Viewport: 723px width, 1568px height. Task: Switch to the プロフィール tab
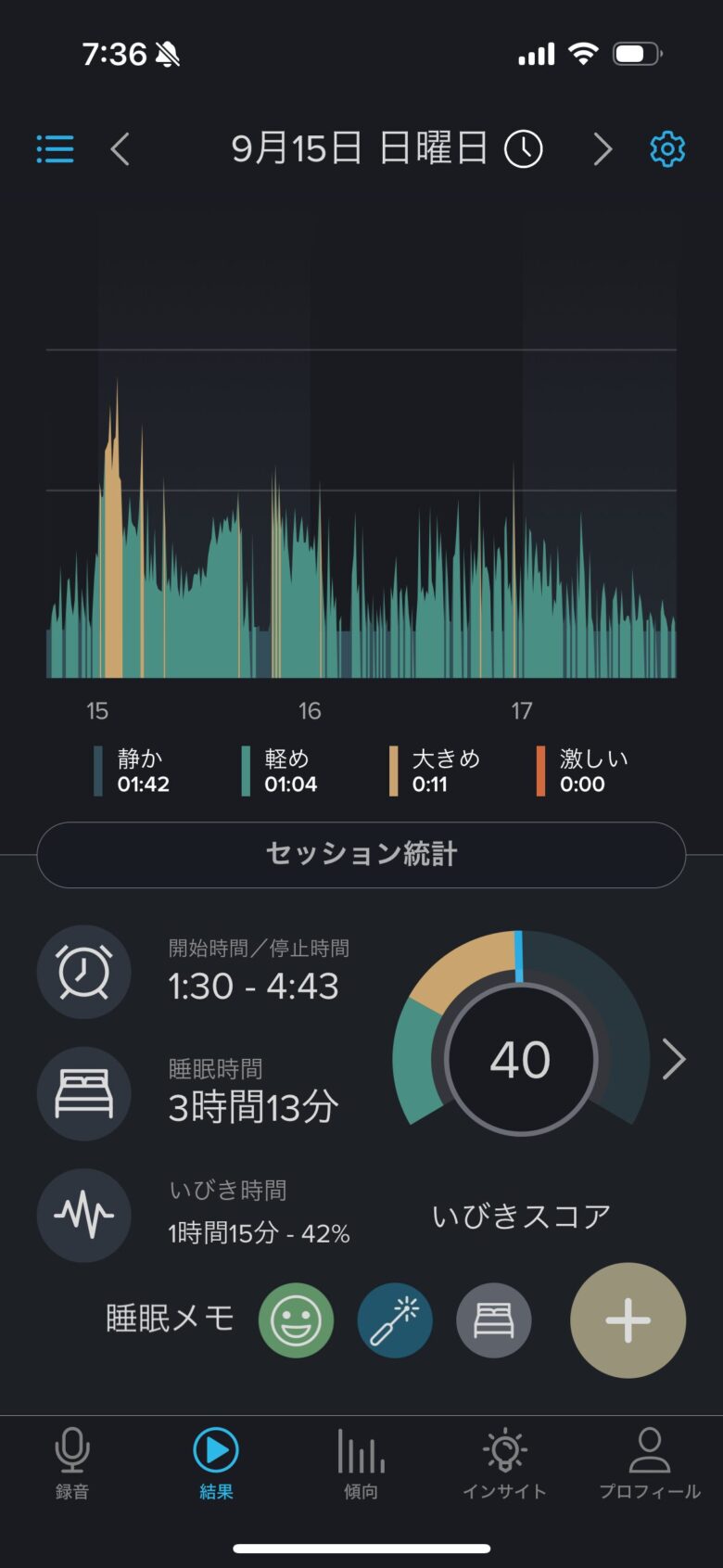[x=649, y=1463]
